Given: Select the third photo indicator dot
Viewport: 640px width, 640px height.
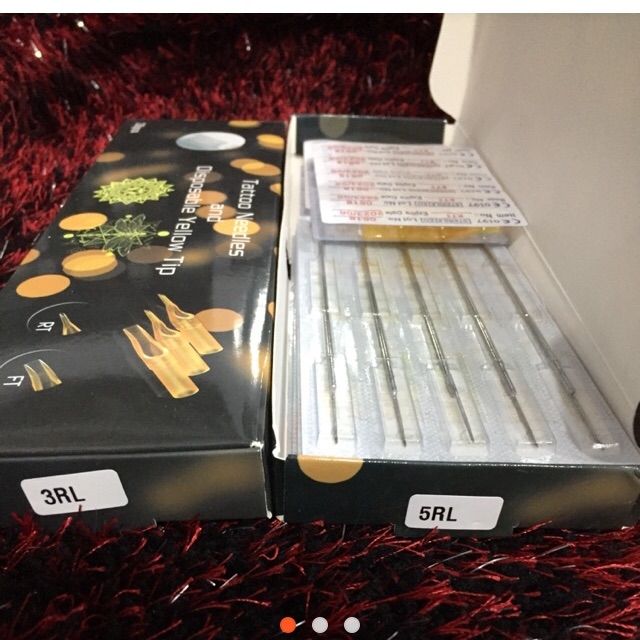Looking at the screenshot, I should pos(351,625).
